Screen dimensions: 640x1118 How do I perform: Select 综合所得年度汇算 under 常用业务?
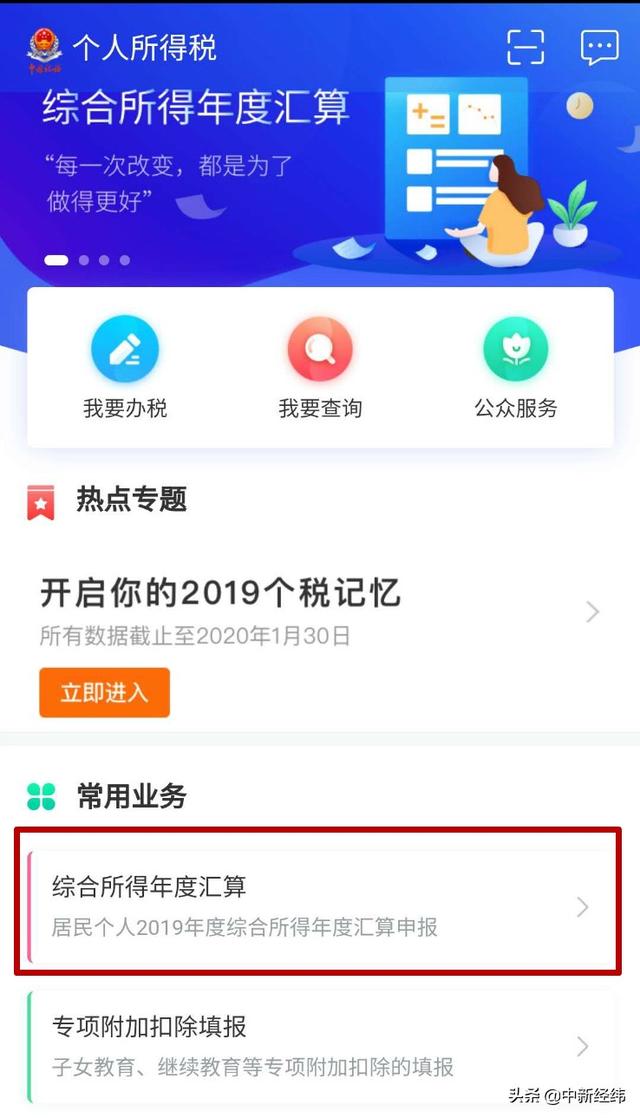pos(320,907)
